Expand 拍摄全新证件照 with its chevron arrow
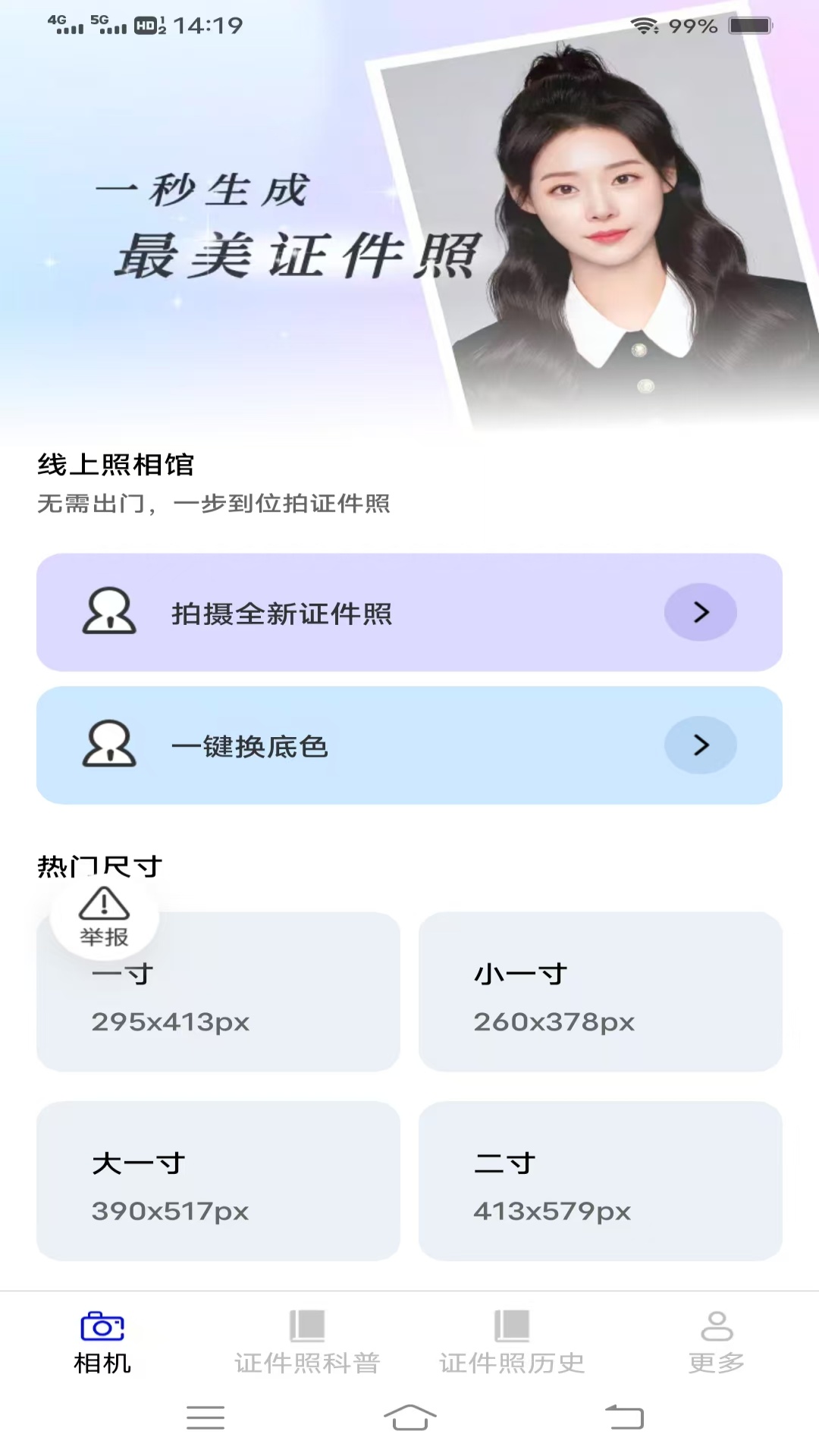The height and width of the screenshot is (1456, 819). click(x=700, y=613)
